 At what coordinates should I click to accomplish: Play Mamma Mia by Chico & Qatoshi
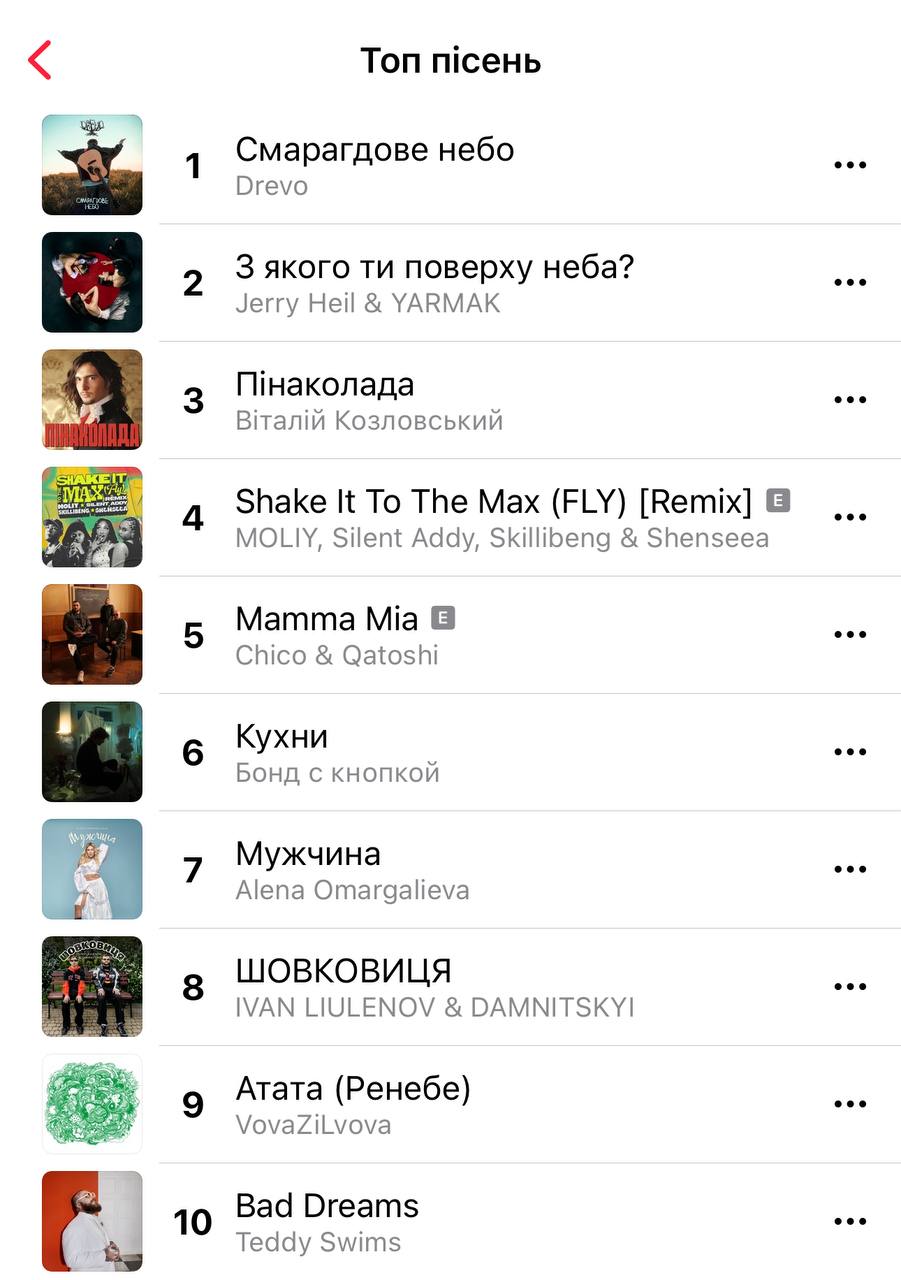tap(337, 635)
